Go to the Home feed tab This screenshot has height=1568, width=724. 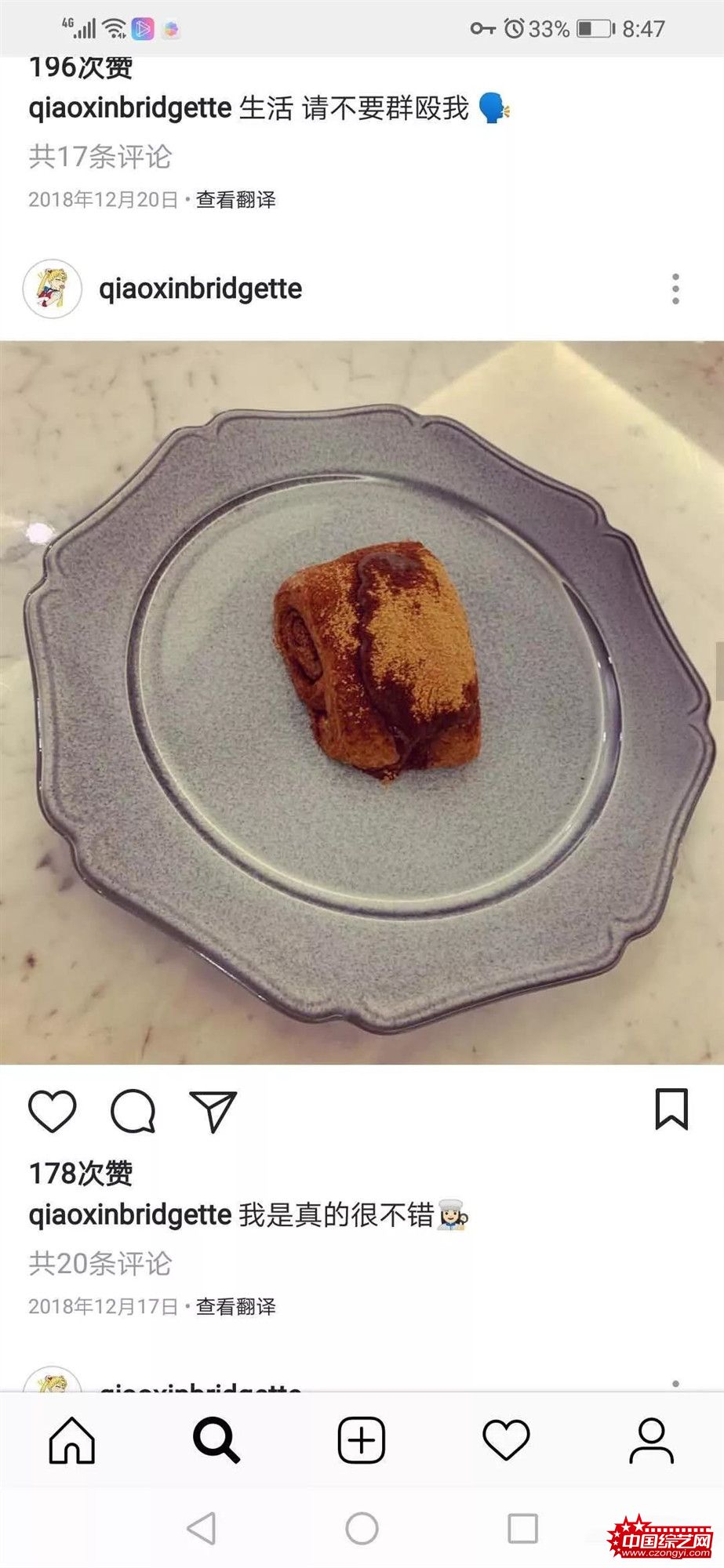click(x=72, y=1440)
